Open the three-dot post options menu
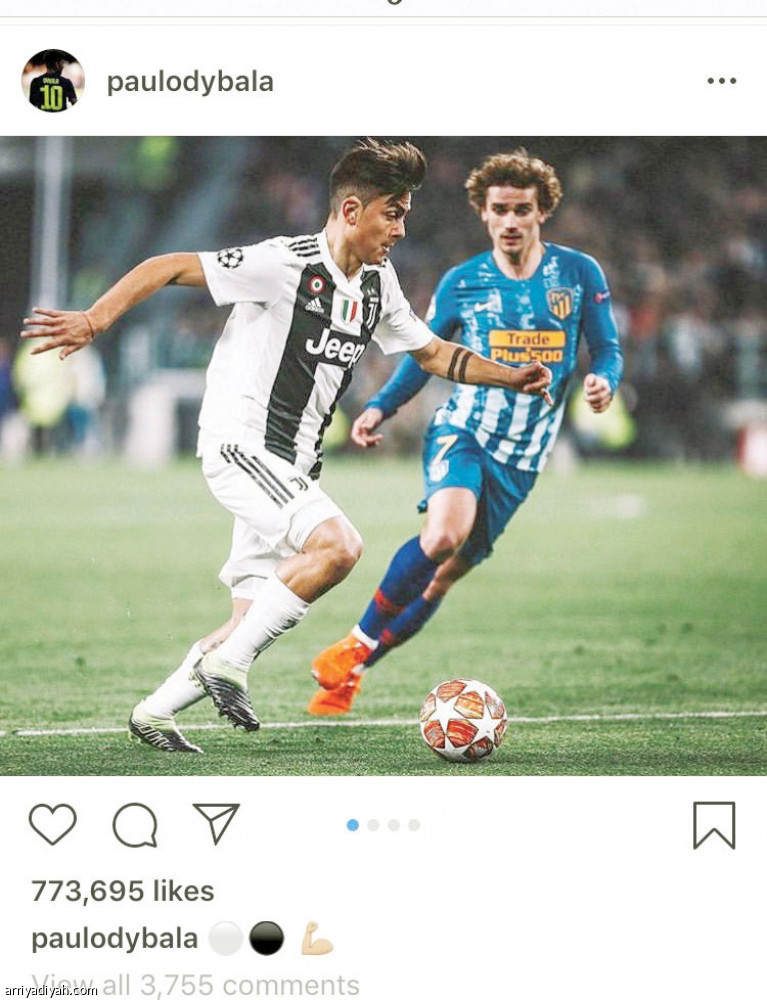 (x=721, y=81)
